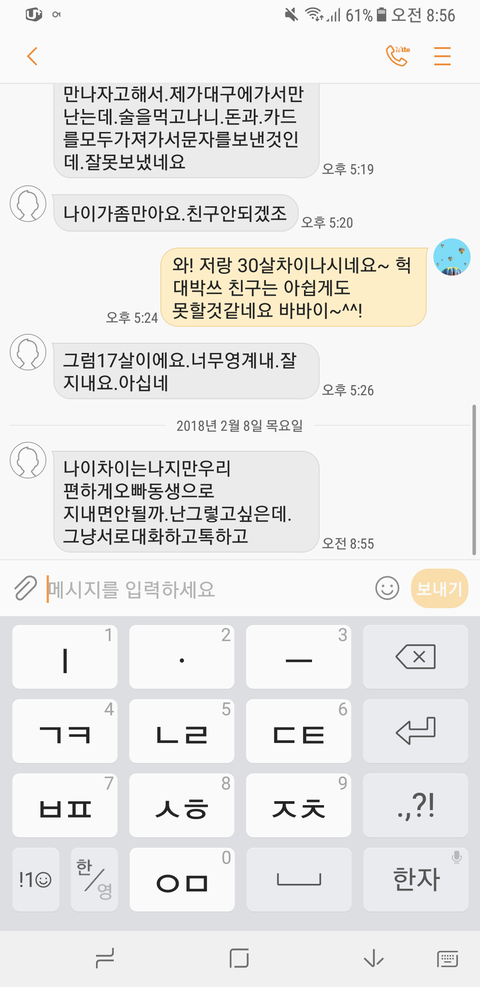
Task: Open recent apps from the navigation bar
Action: (x=105, y=959)
